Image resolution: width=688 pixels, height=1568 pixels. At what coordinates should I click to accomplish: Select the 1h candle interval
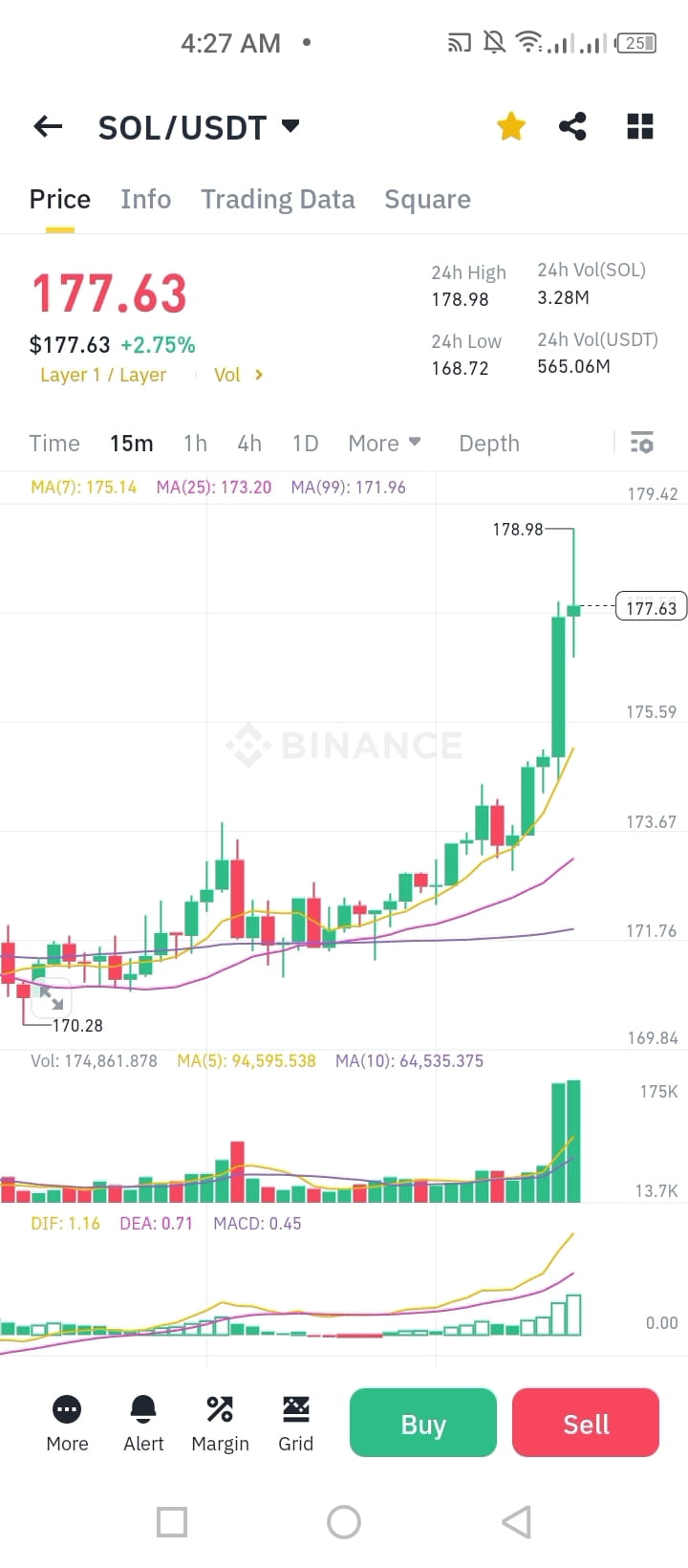tap(194, 443)
